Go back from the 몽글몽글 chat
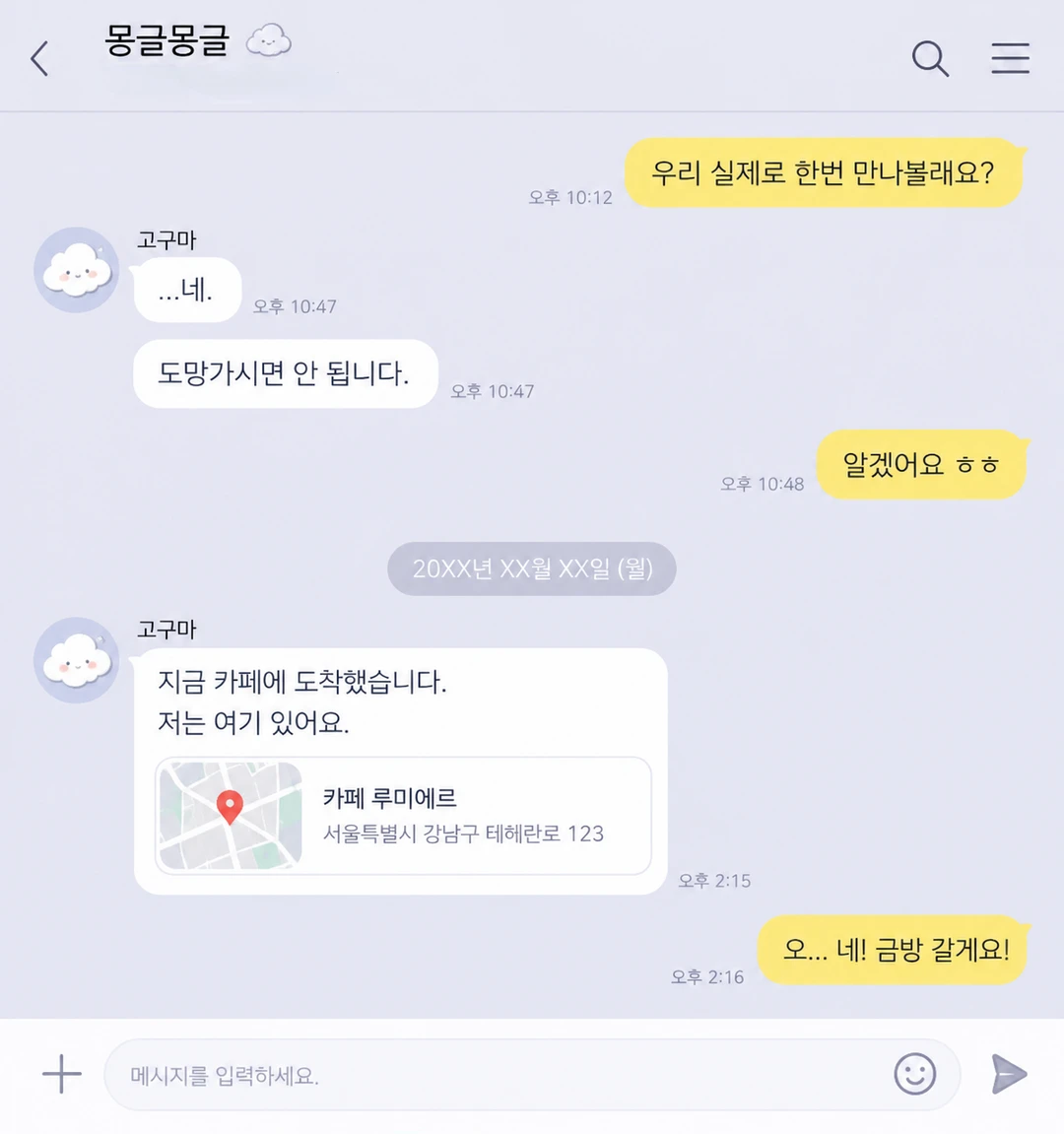 [x=39, y=58]
